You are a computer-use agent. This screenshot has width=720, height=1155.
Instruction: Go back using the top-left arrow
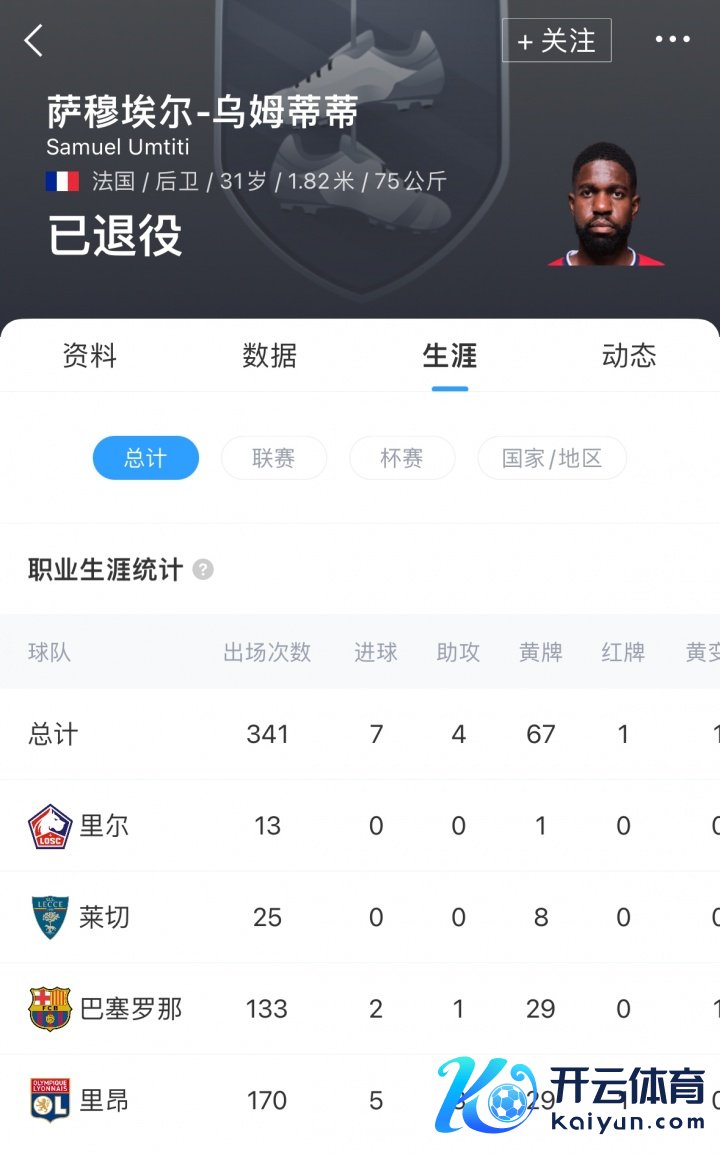click(34, 41)
